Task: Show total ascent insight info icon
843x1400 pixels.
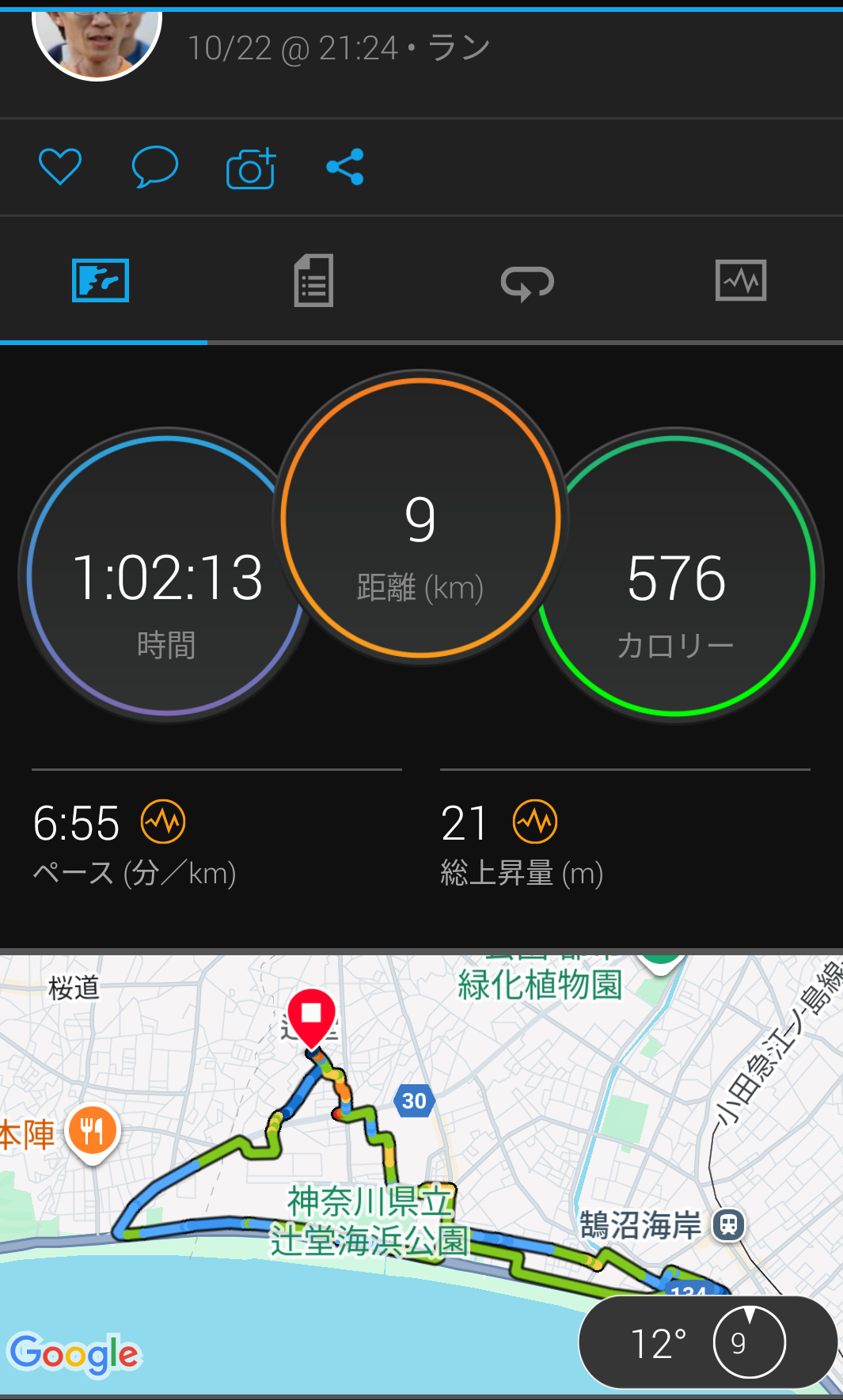Action: (x=535, y=822)
